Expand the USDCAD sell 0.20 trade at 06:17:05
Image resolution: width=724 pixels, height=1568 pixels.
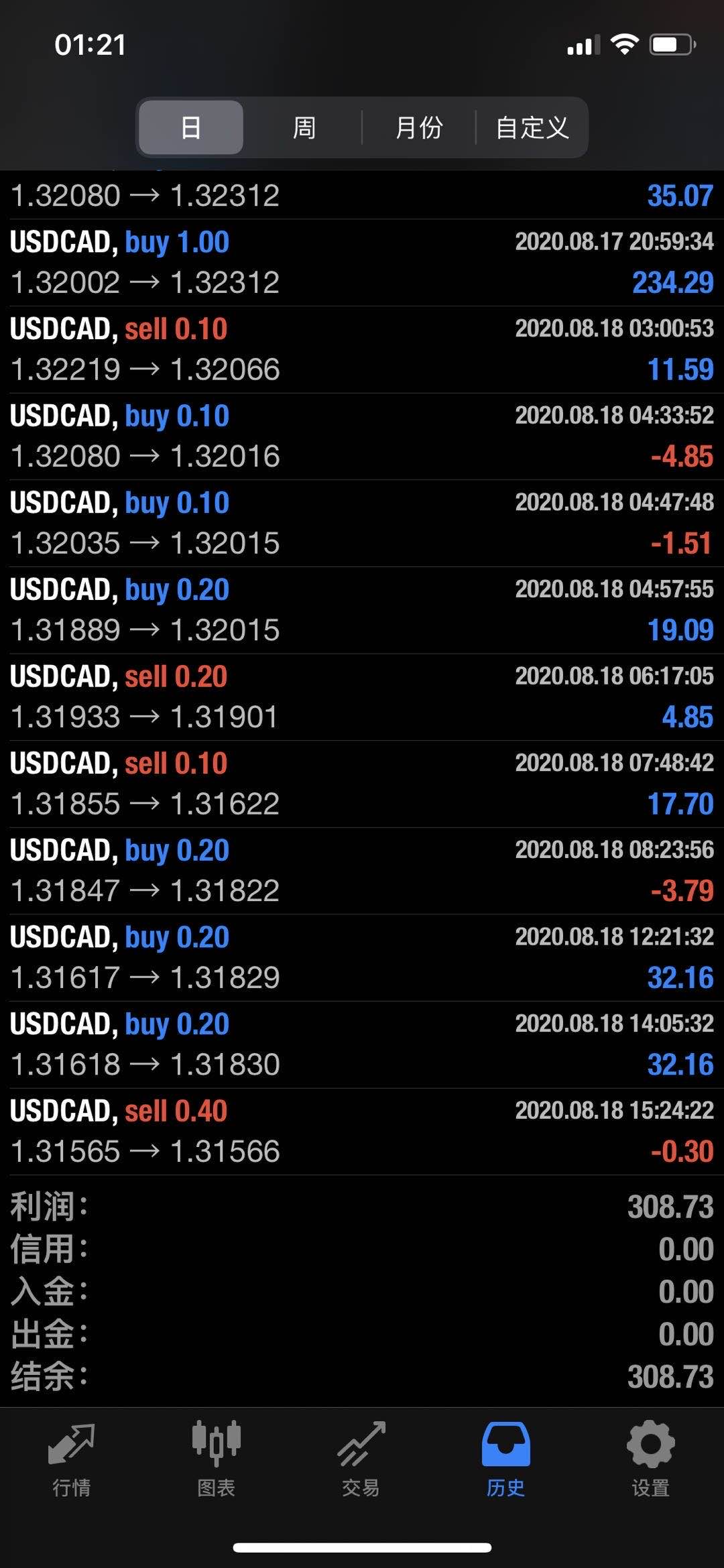coord(362,697)
